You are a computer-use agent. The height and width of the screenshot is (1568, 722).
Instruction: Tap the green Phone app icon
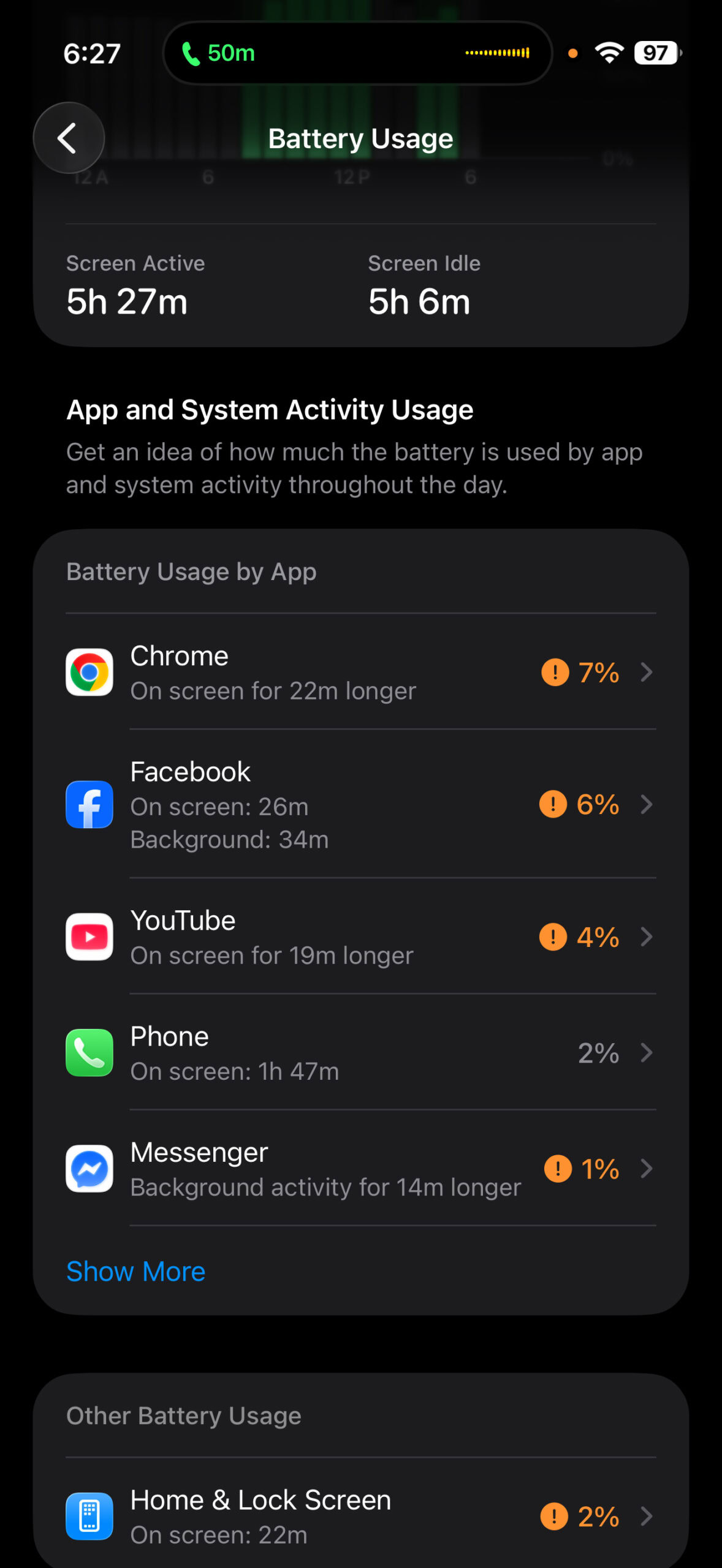[x=89, y=1053]
